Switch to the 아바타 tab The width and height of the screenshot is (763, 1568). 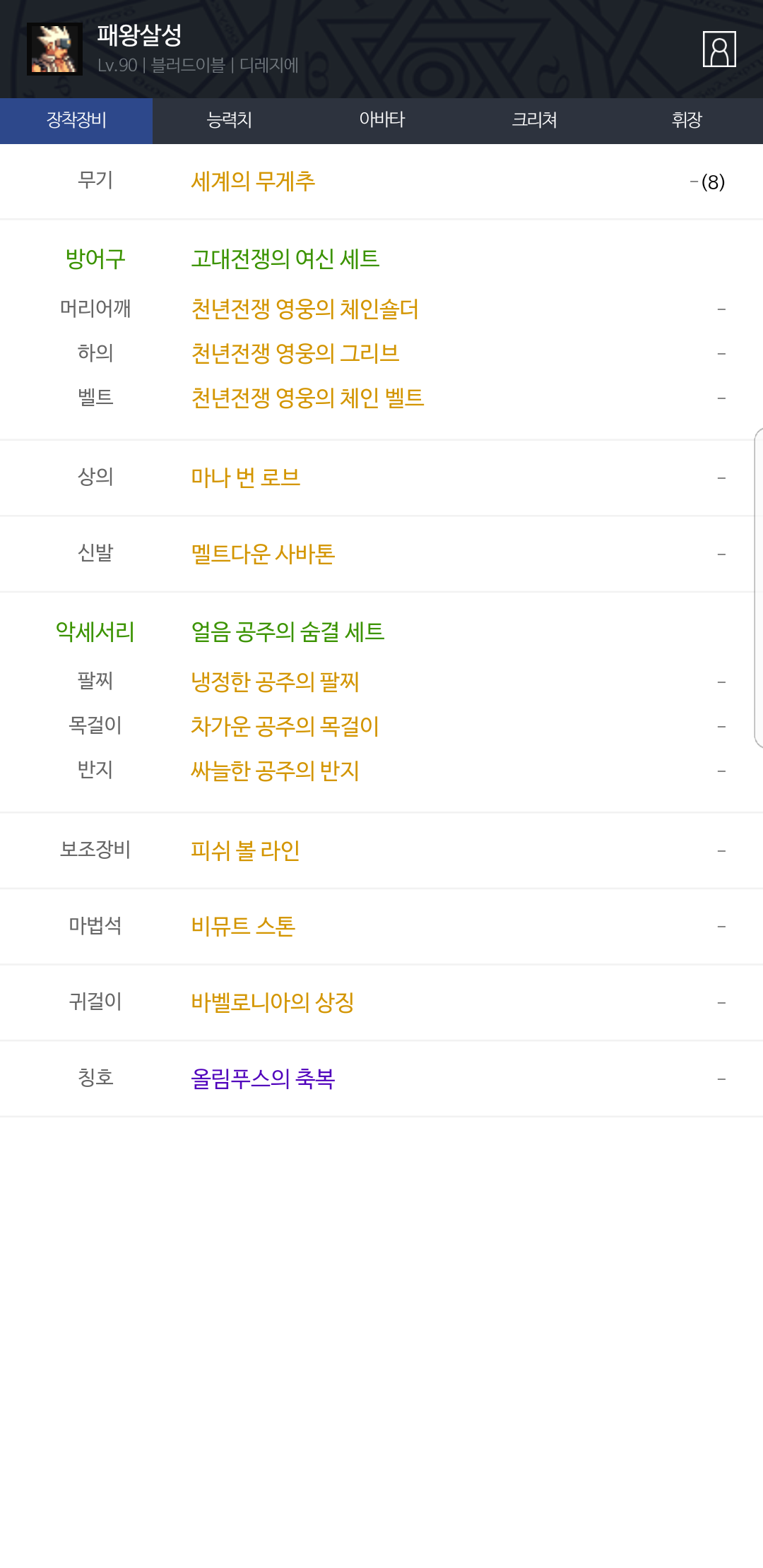coord(381,121)
